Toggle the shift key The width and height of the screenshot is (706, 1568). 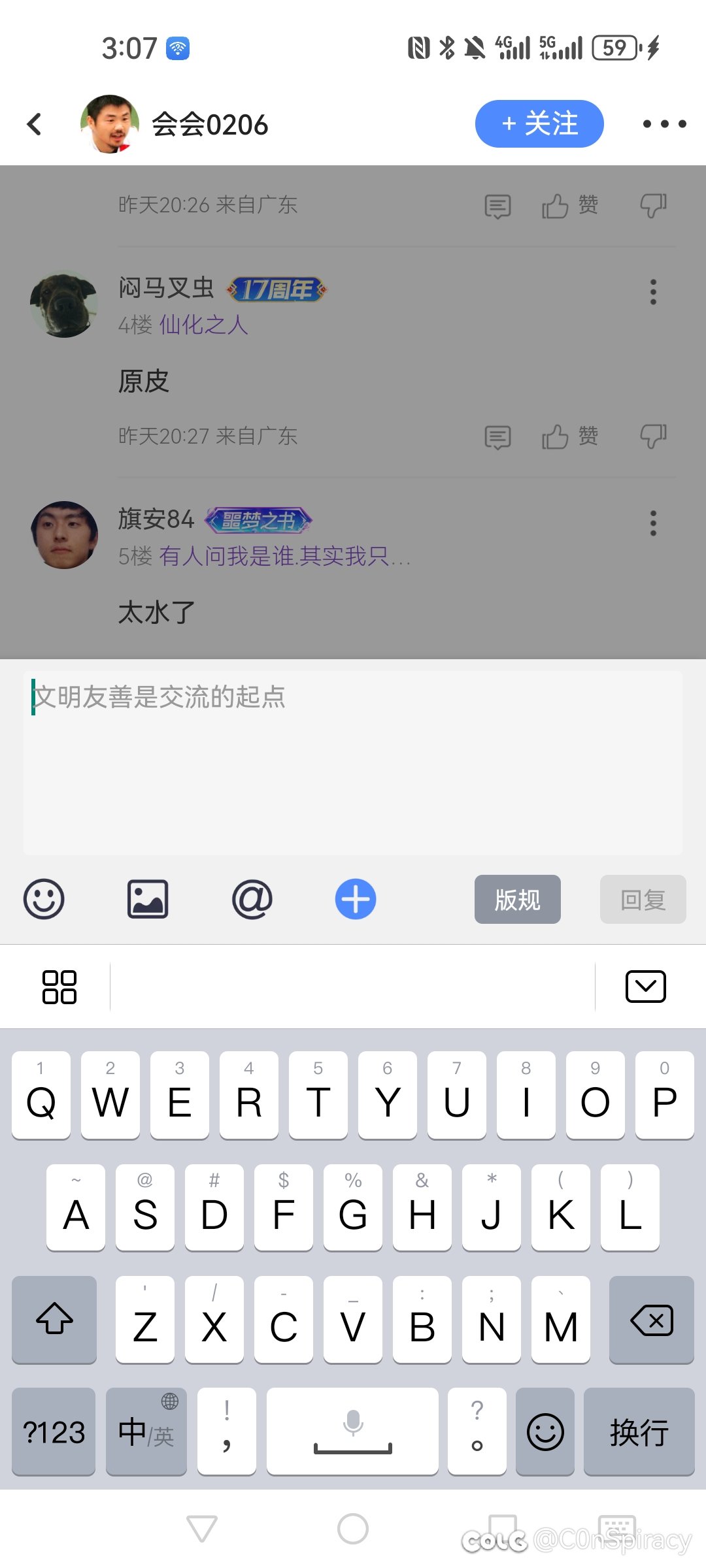[54, 1320]
